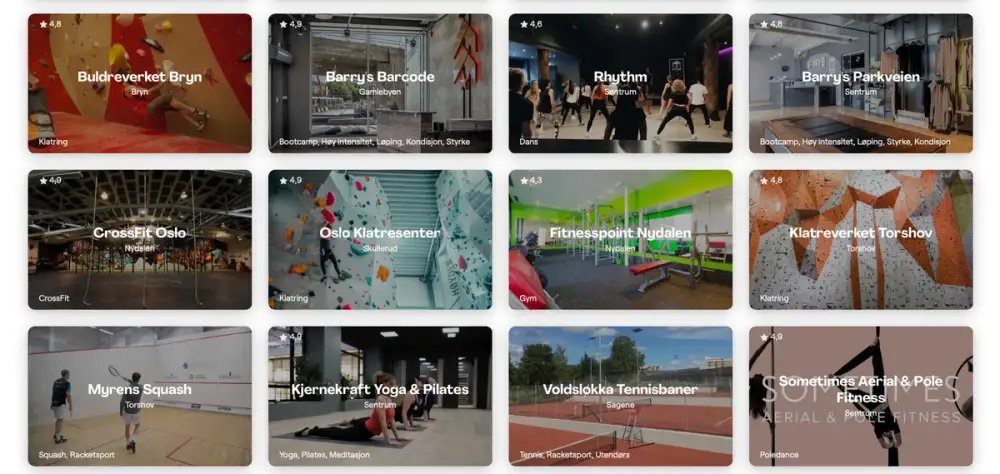
Task: Select the Barry's Barcode gym card
Action: coord(380,83)
